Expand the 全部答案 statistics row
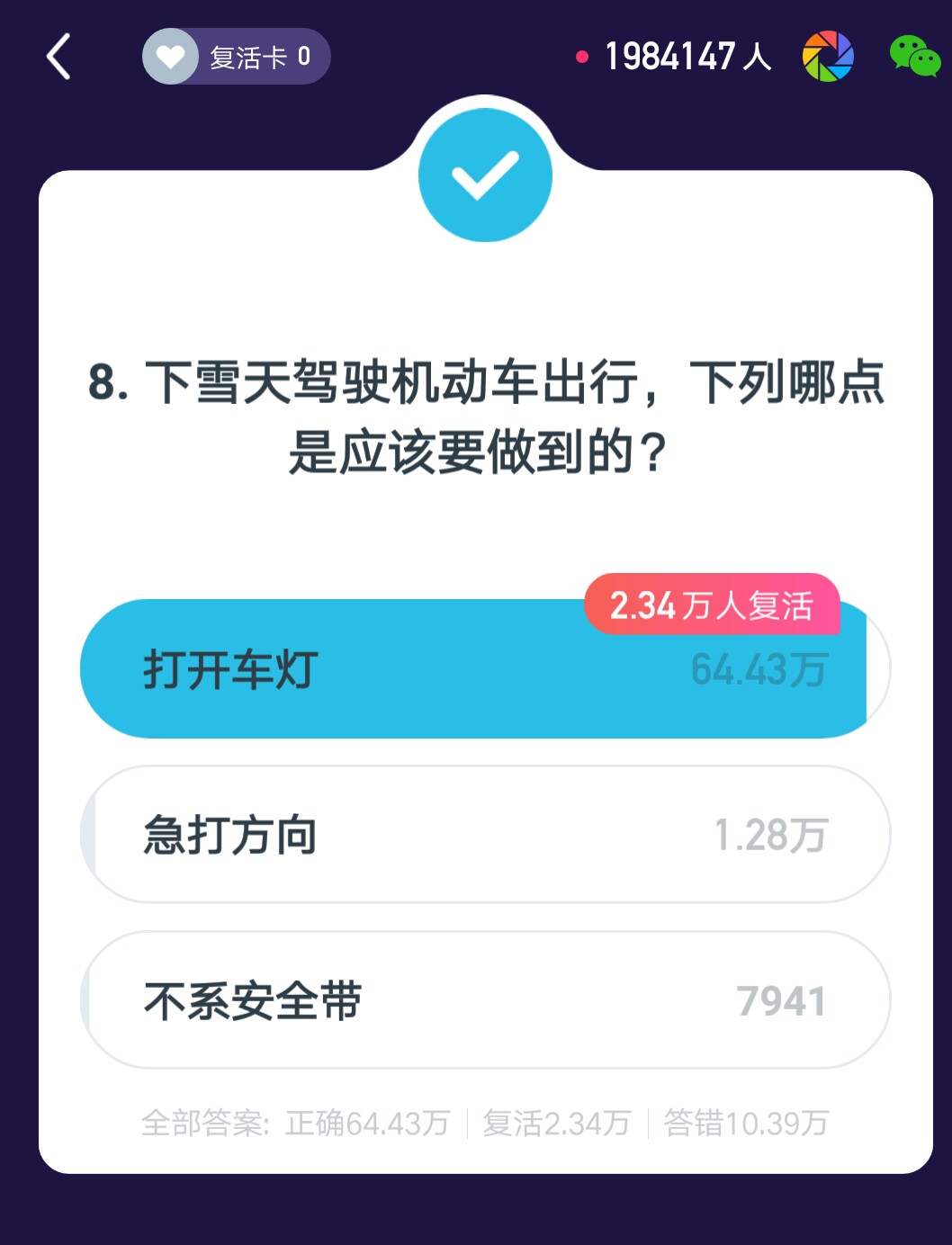The image size is (952, 1245). (x=206, y=1123)
